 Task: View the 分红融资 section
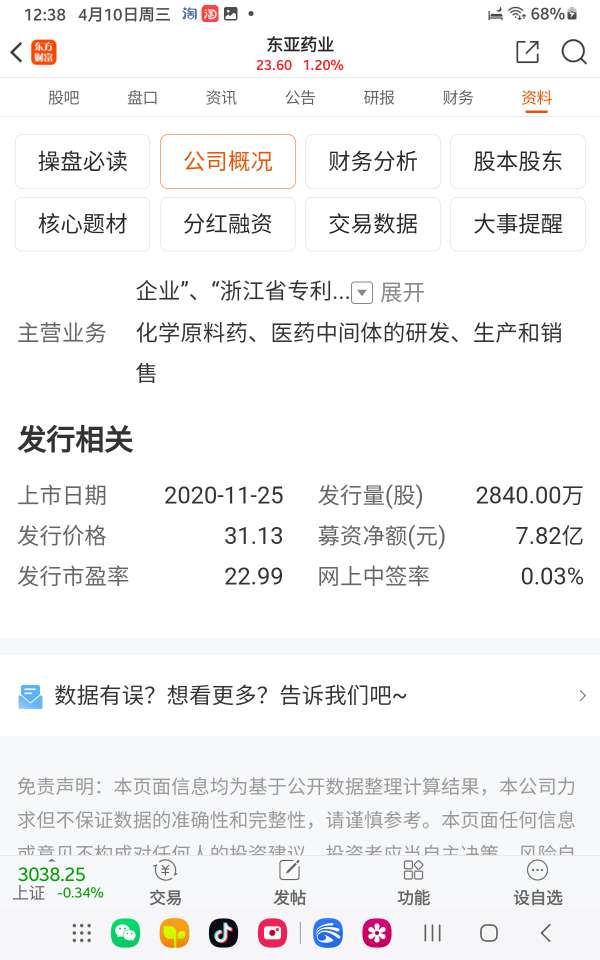coord(228,224)
